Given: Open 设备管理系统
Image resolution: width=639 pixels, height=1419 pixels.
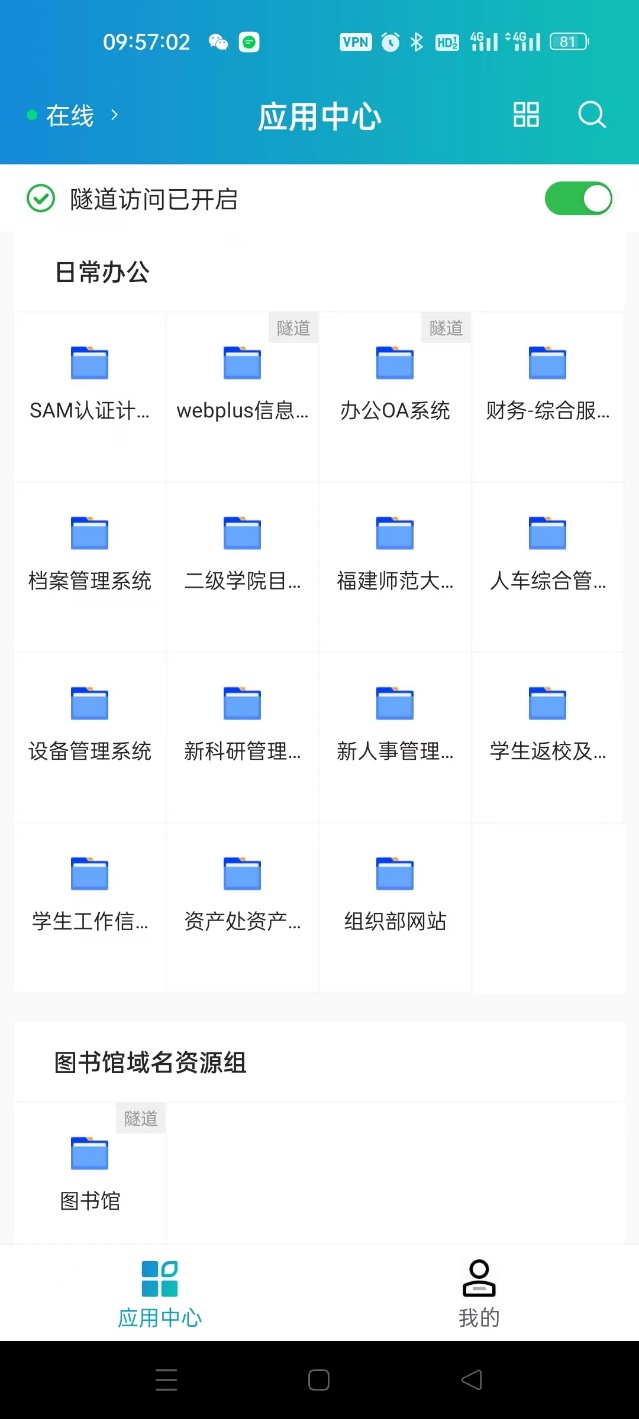Looking at the screenshot, I should click(x=90, y=722).
